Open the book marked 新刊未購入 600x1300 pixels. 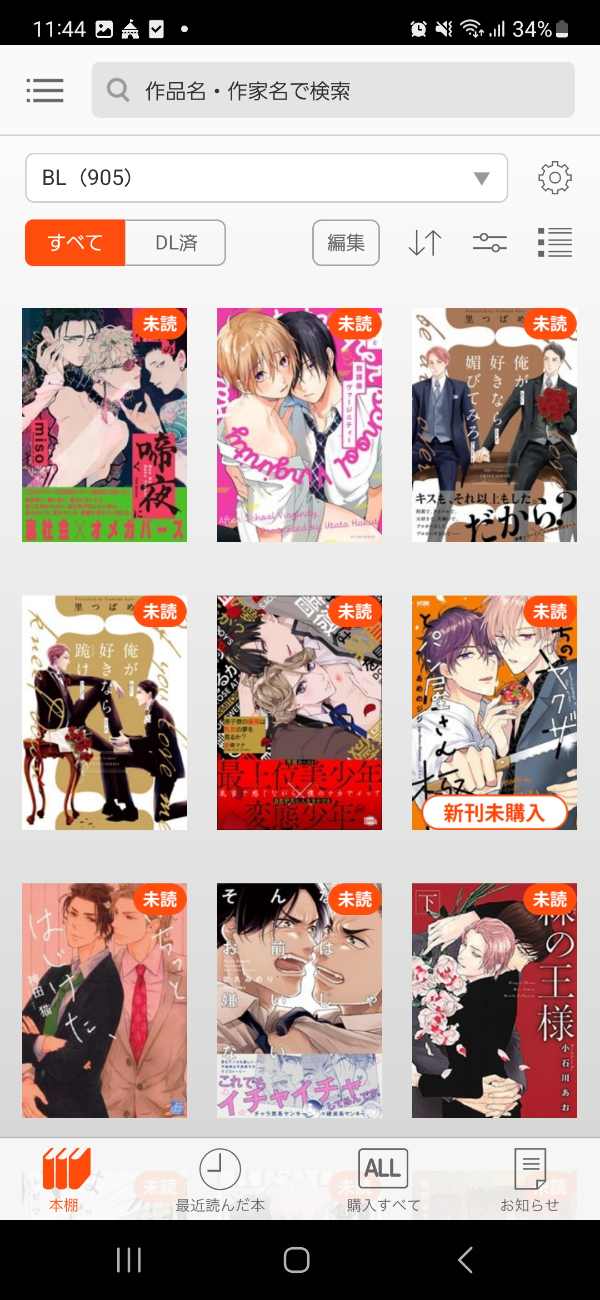(494, 713)
